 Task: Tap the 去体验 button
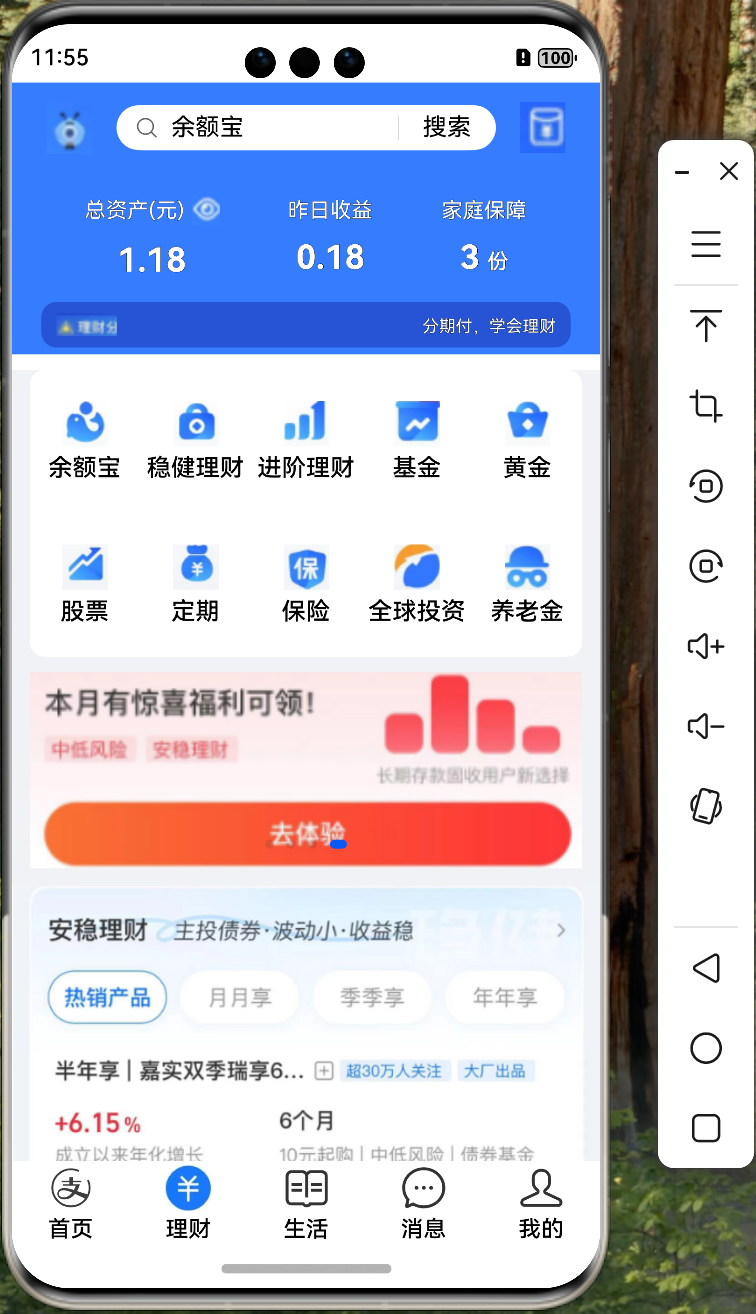tap(307, 833)
